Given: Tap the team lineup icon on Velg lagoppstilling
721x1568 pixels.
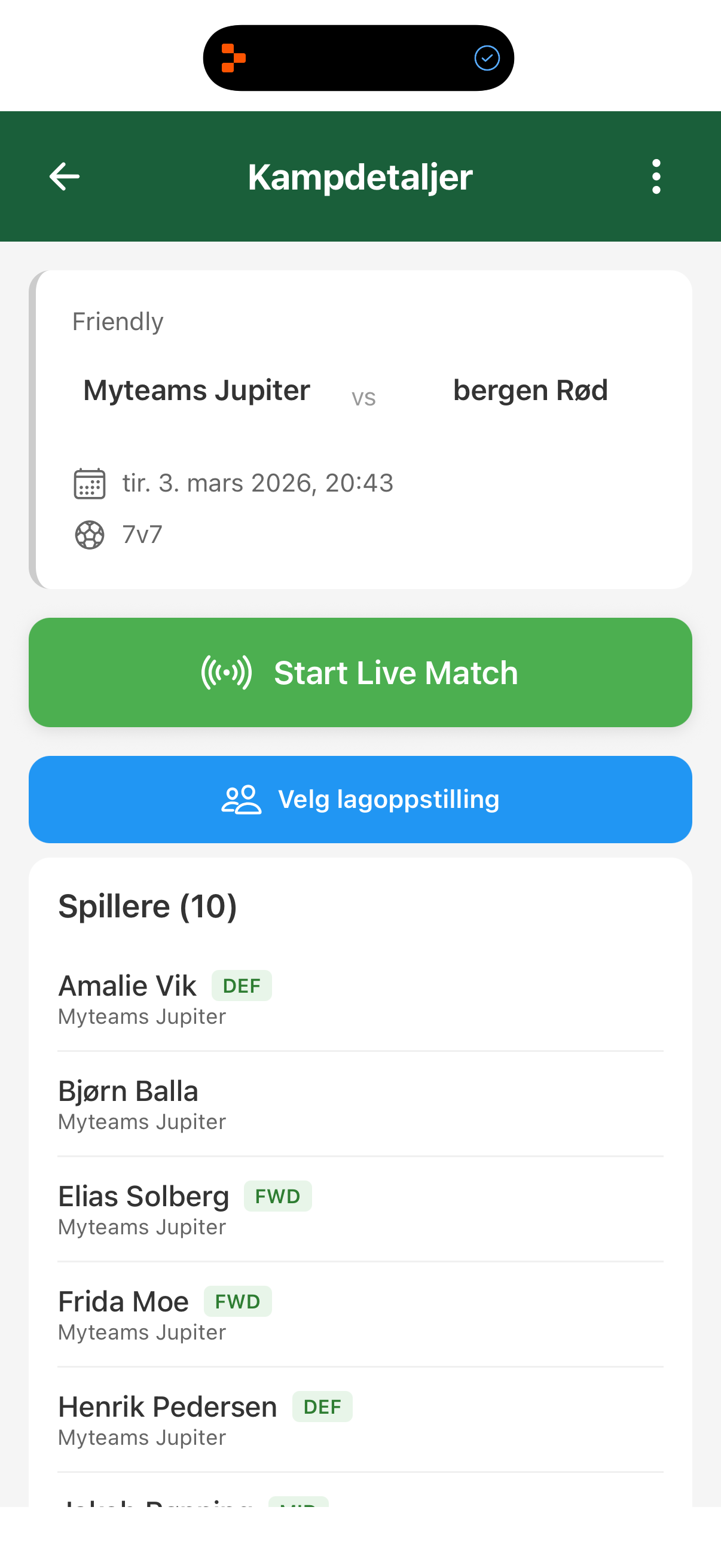Looking at the screenshot, I should [x=242, y=798].
